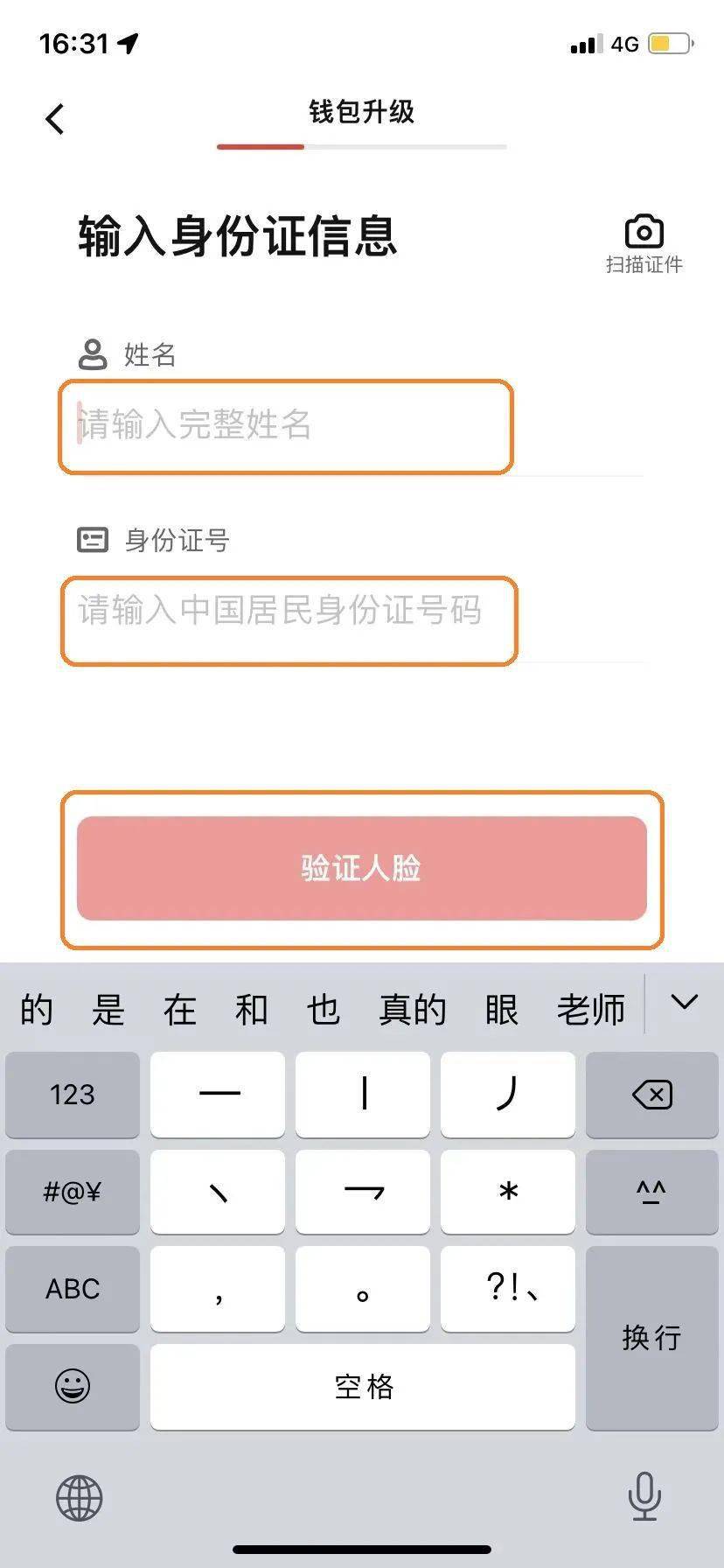Tap the ID card icon beside 身份证号
The image size is (724, 1568).
coord(94,539)
